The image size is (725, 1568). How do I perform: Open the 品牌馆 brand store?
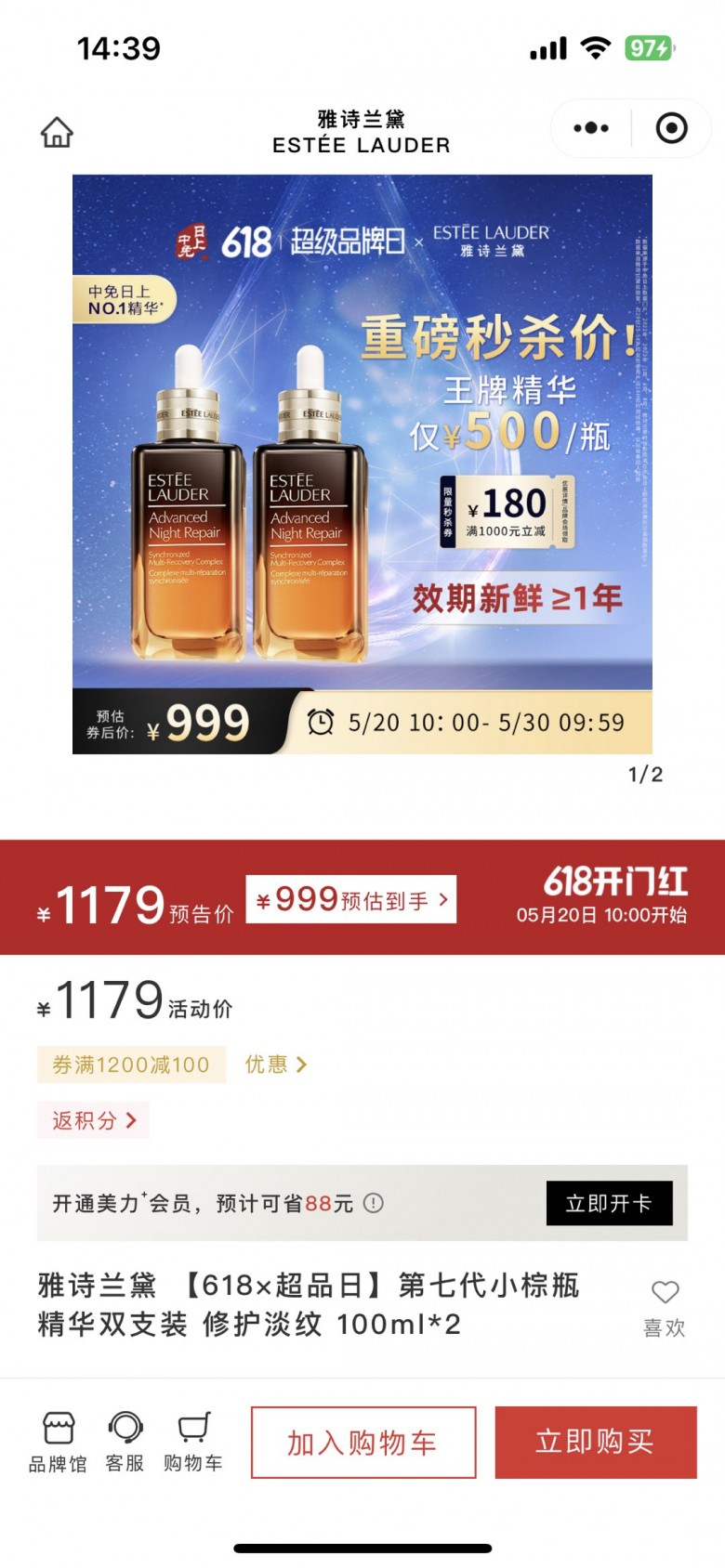coord(58,1442)
